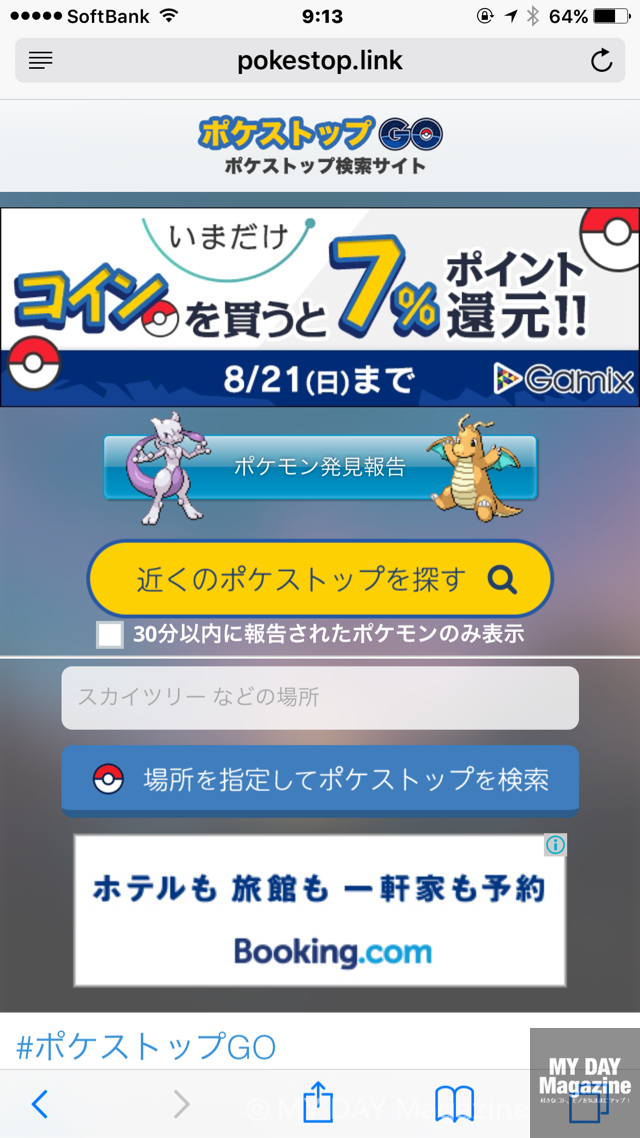Enable the 30分以内に報告されたポケモンのみ表示 checkbox

[110, 634]
